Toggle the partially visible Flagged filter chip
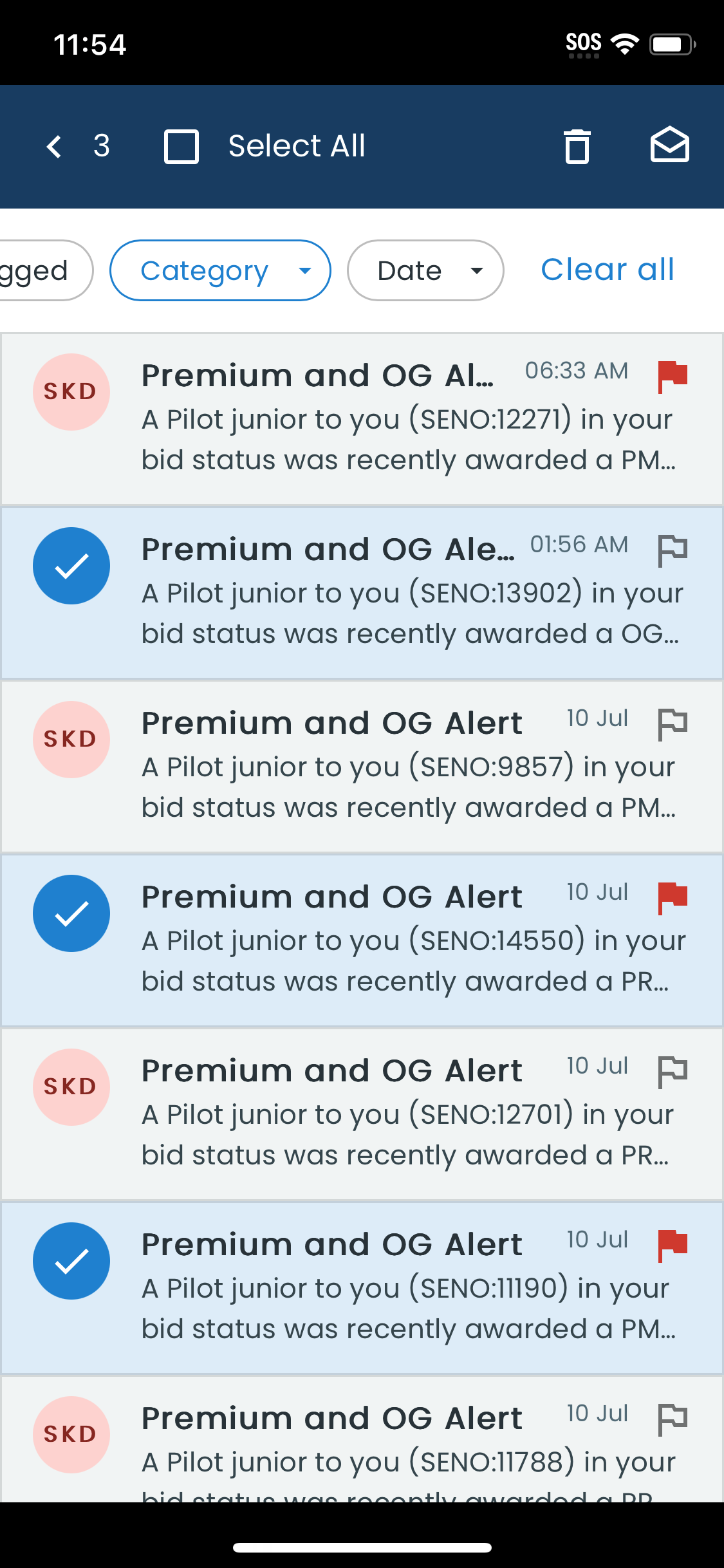The image size is (724, 1568). pos(42,270)
